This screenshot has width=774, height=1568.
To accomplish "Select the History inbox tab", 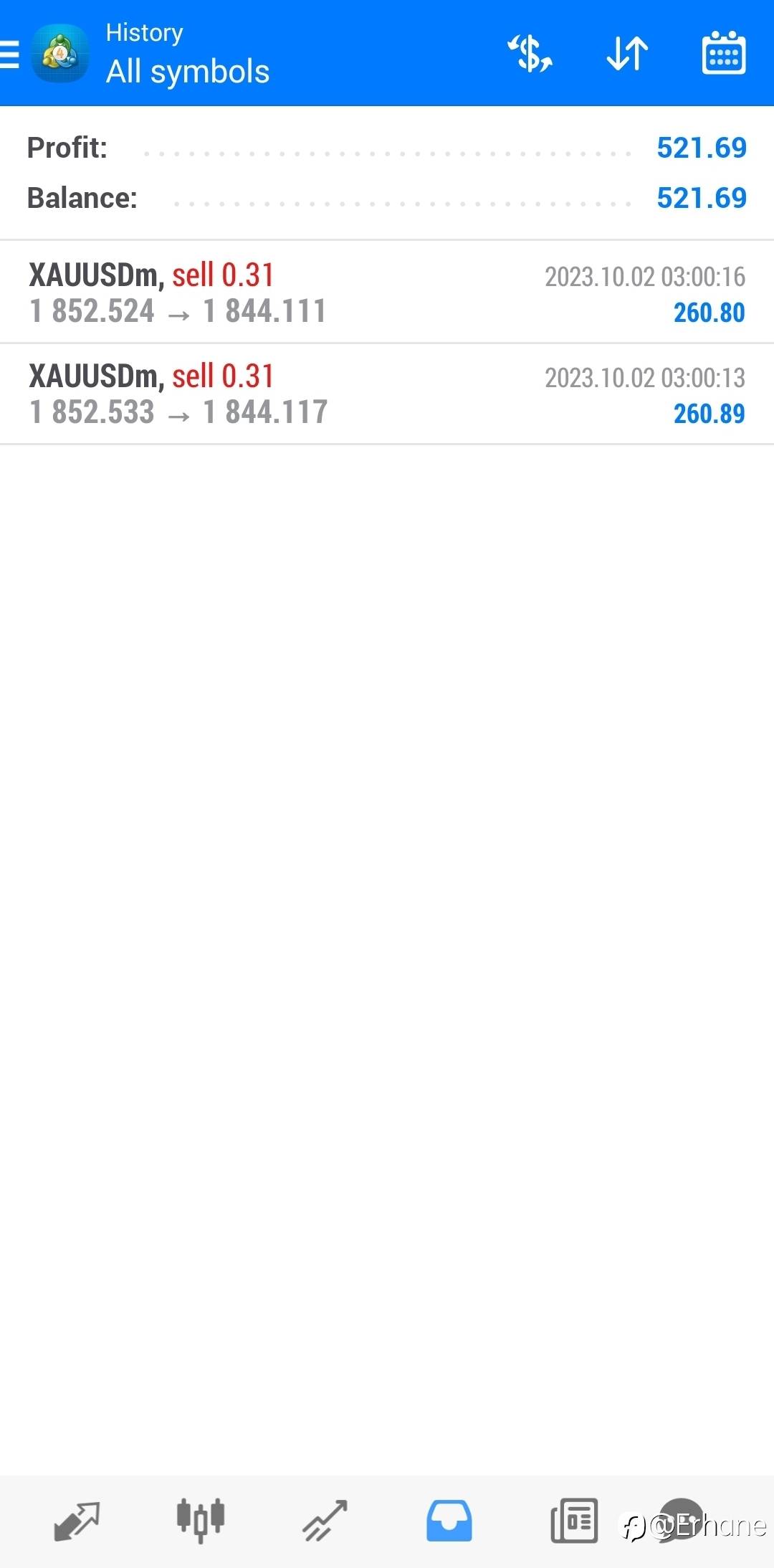I will (449, 1521).
